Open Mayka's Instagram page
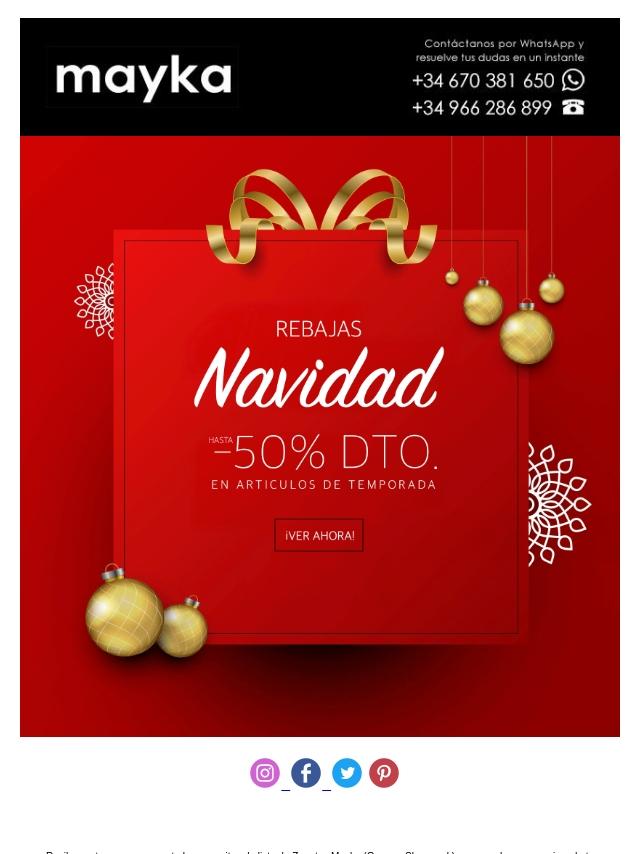640x854 pixels. (x=265, y=773)
